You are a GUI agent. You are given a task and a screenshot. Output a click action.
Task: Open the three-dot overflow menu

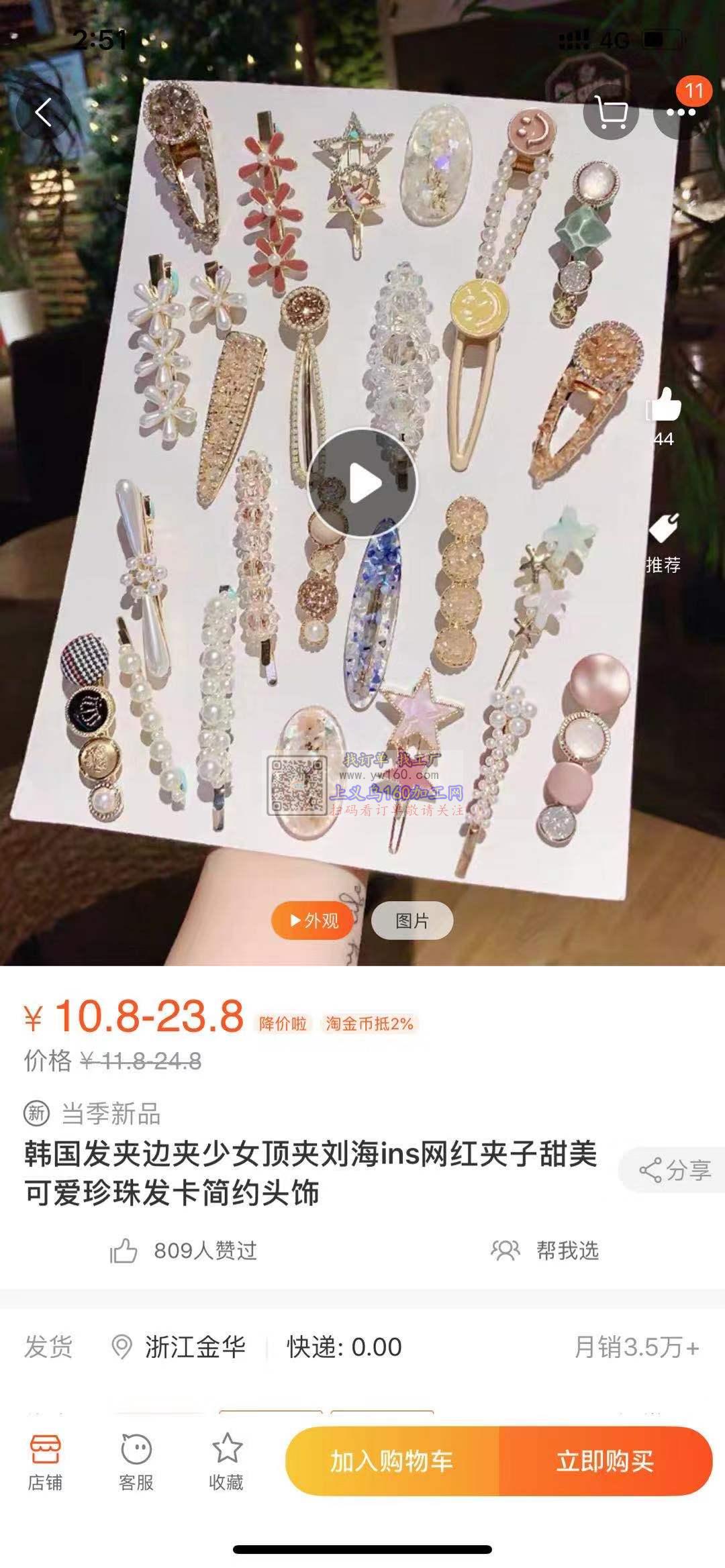681,112
